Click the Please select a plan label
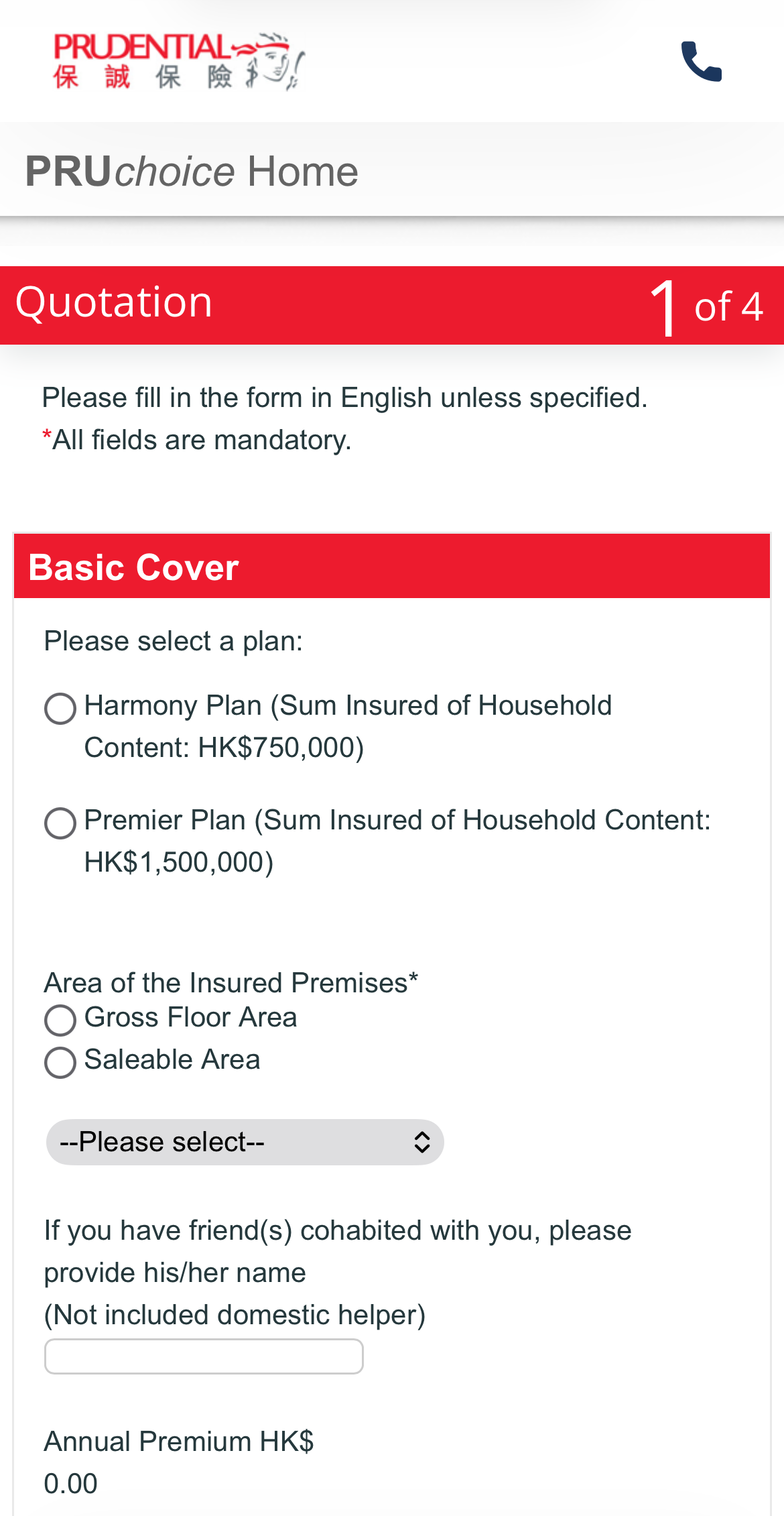Viewport: 784px width, 1516px height. pyautogui.click(x=173, y=641)
